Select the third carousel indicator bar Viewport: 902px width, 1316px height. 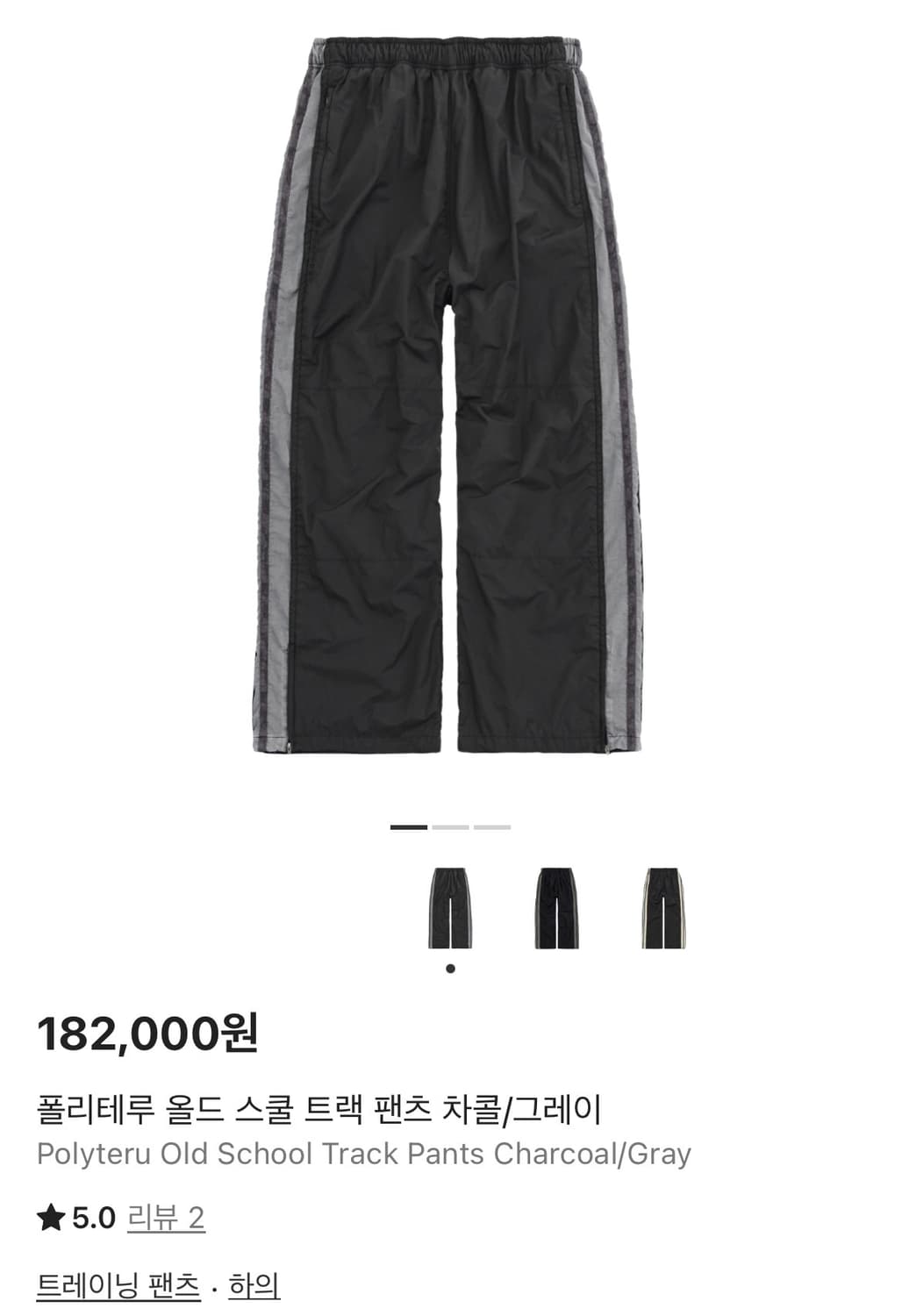click(492, 826)
